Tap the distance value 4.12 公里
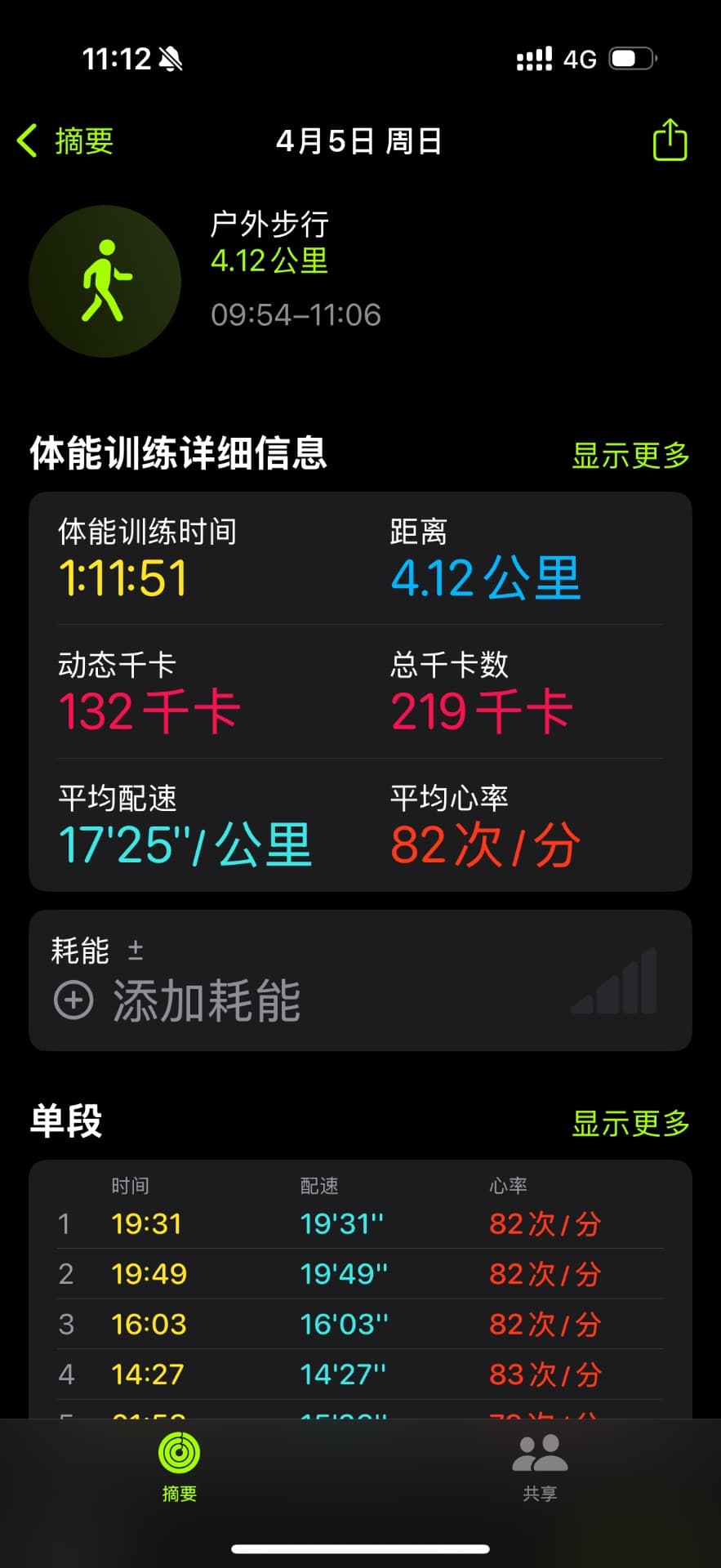 pos(486,578)
